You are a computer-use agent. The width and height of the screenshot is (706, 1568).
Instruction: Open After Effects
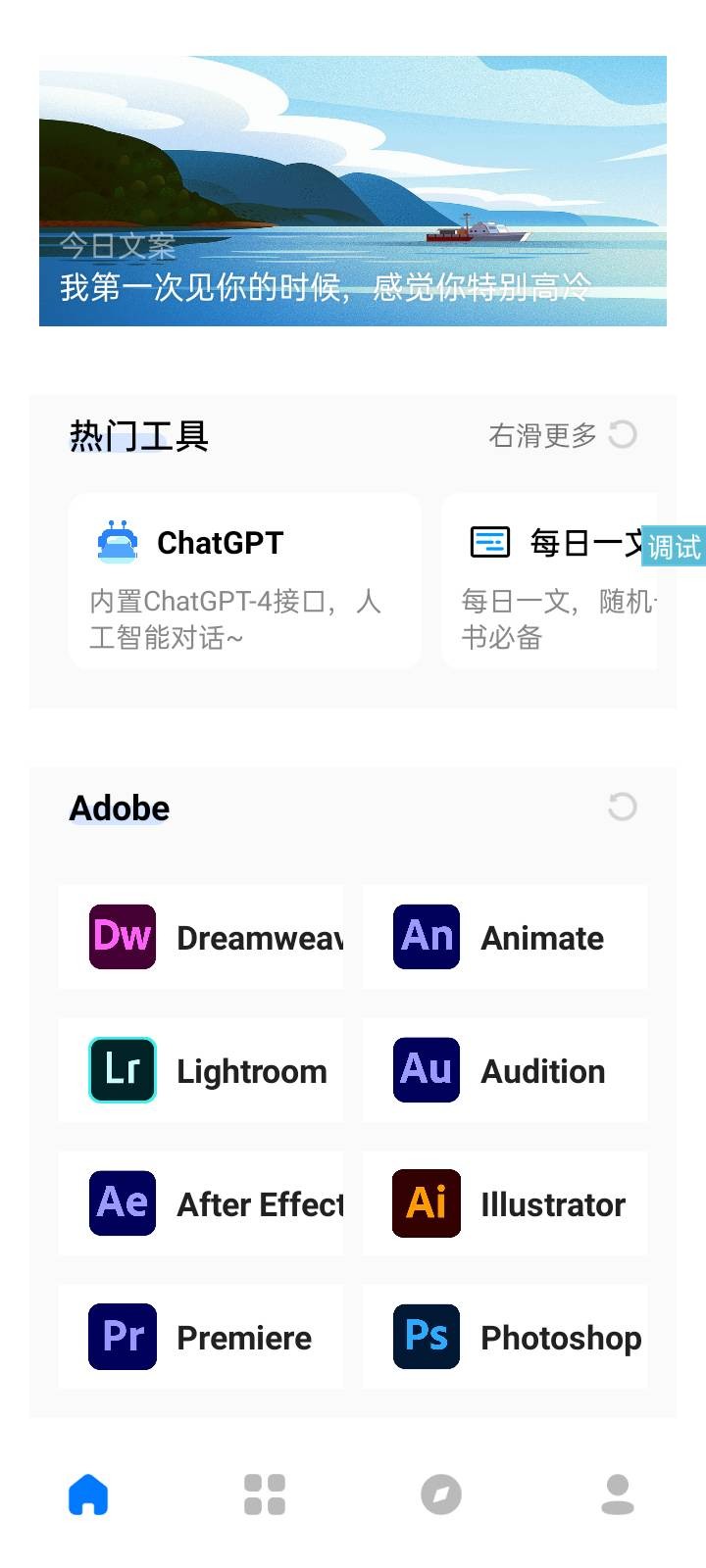(x=201, y=1203)
